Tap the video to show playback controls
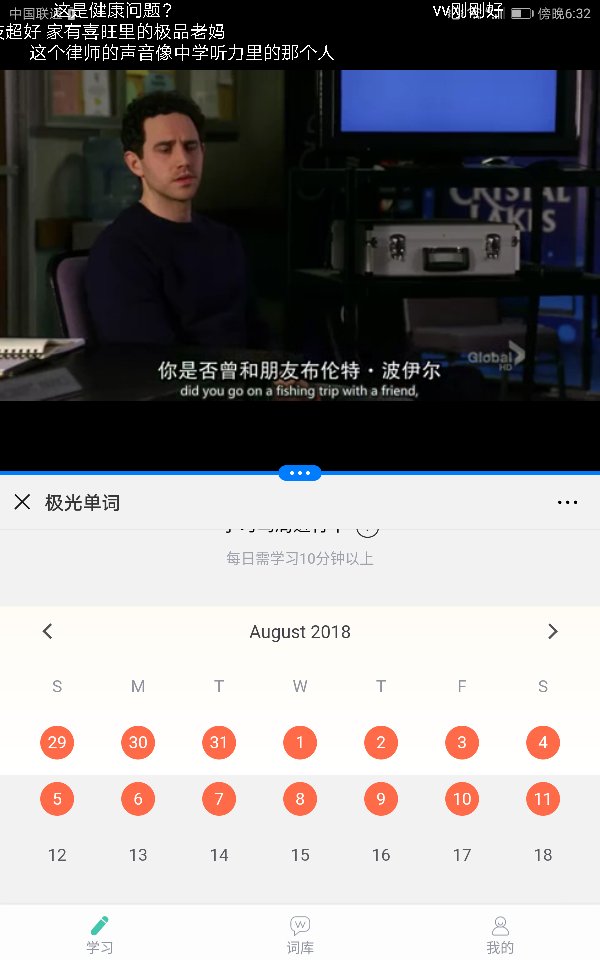Screen dimensions: 600x960 (300, 235)
